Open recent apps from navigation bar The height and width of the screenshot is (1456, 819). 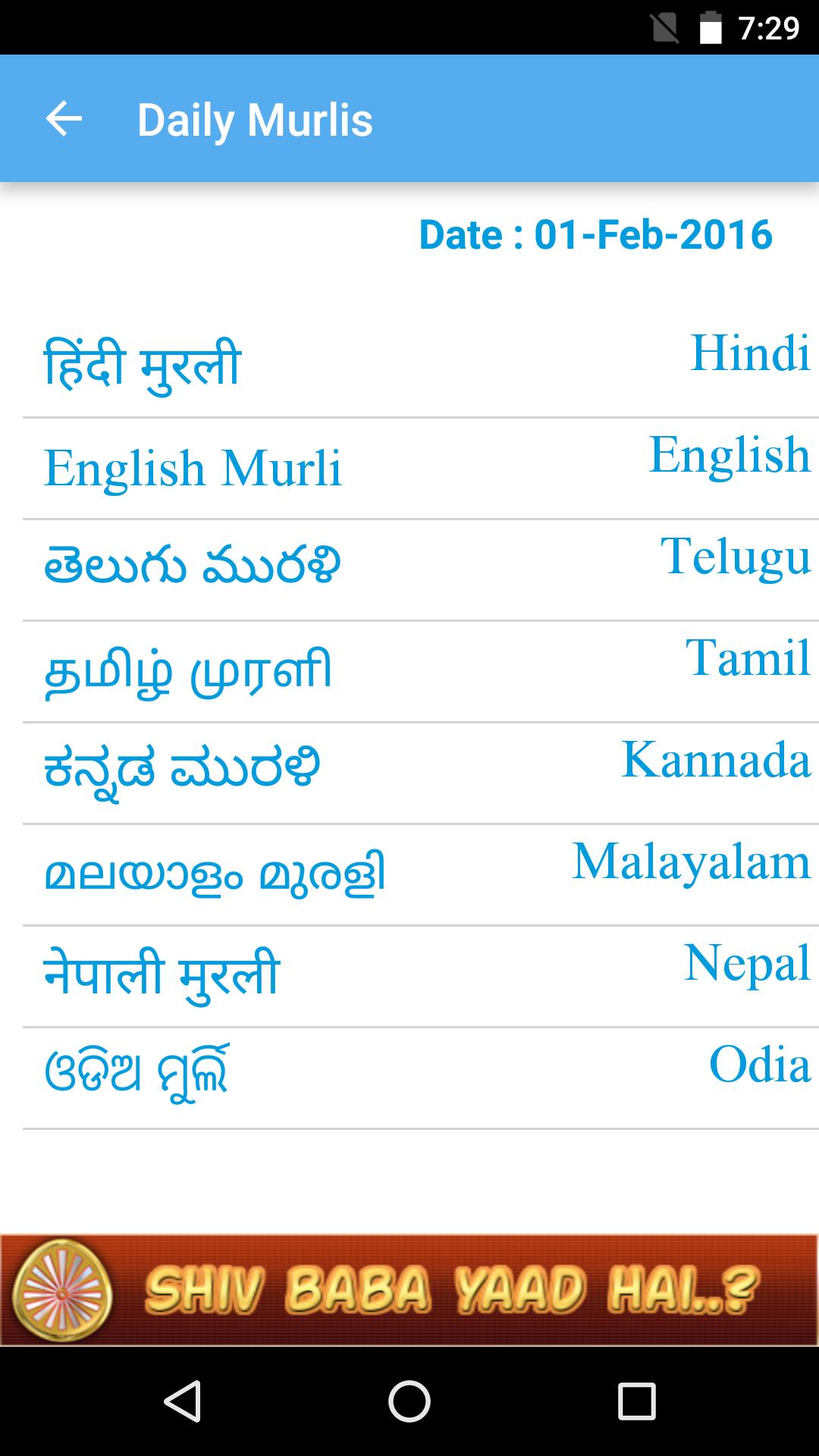636,1401
